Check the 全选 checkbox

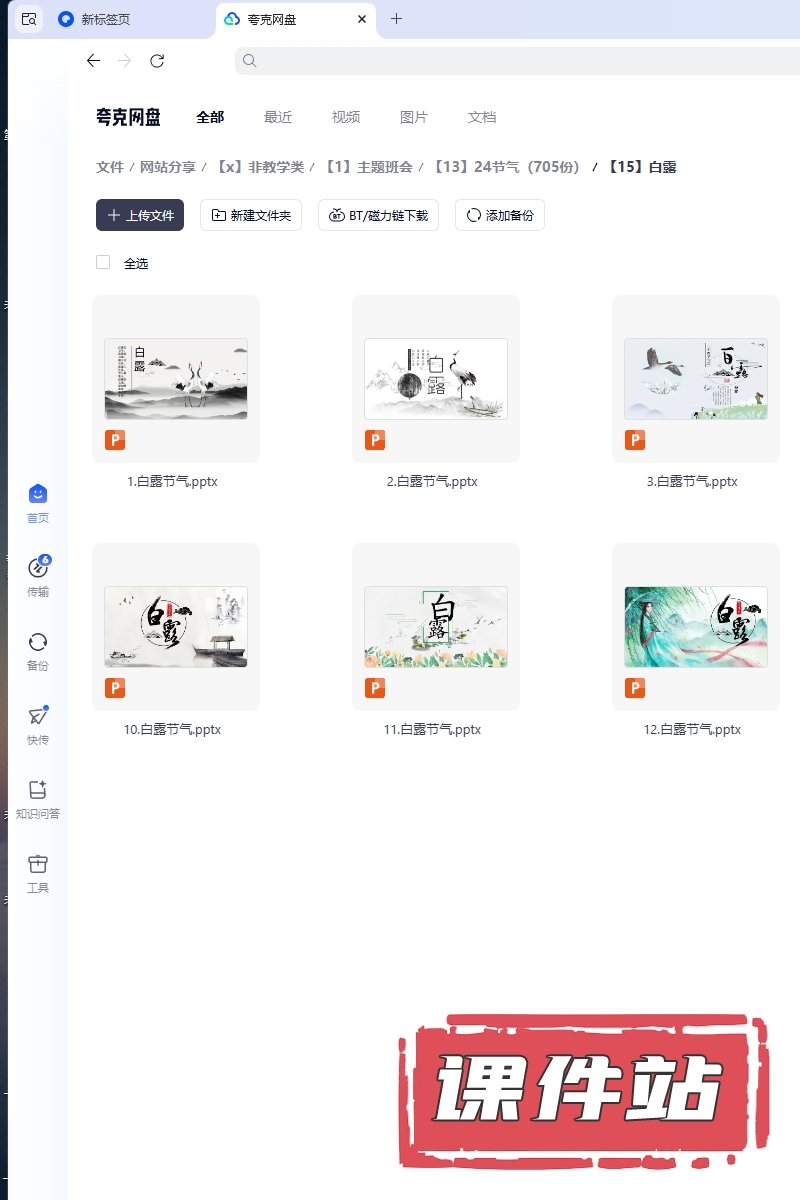pyautogui.click(x=103, y=262)
